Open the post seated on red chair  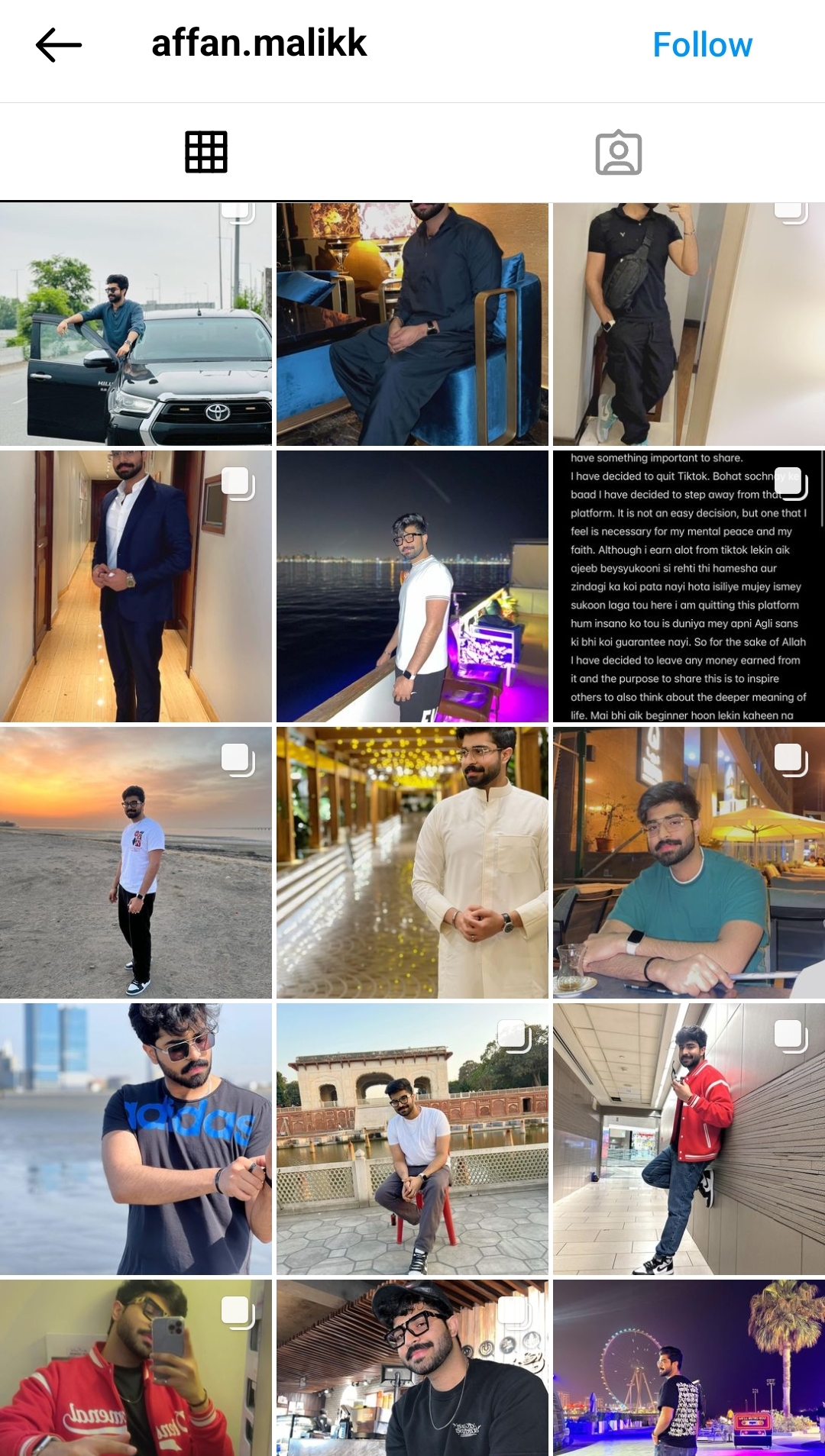click(412, 1139)
